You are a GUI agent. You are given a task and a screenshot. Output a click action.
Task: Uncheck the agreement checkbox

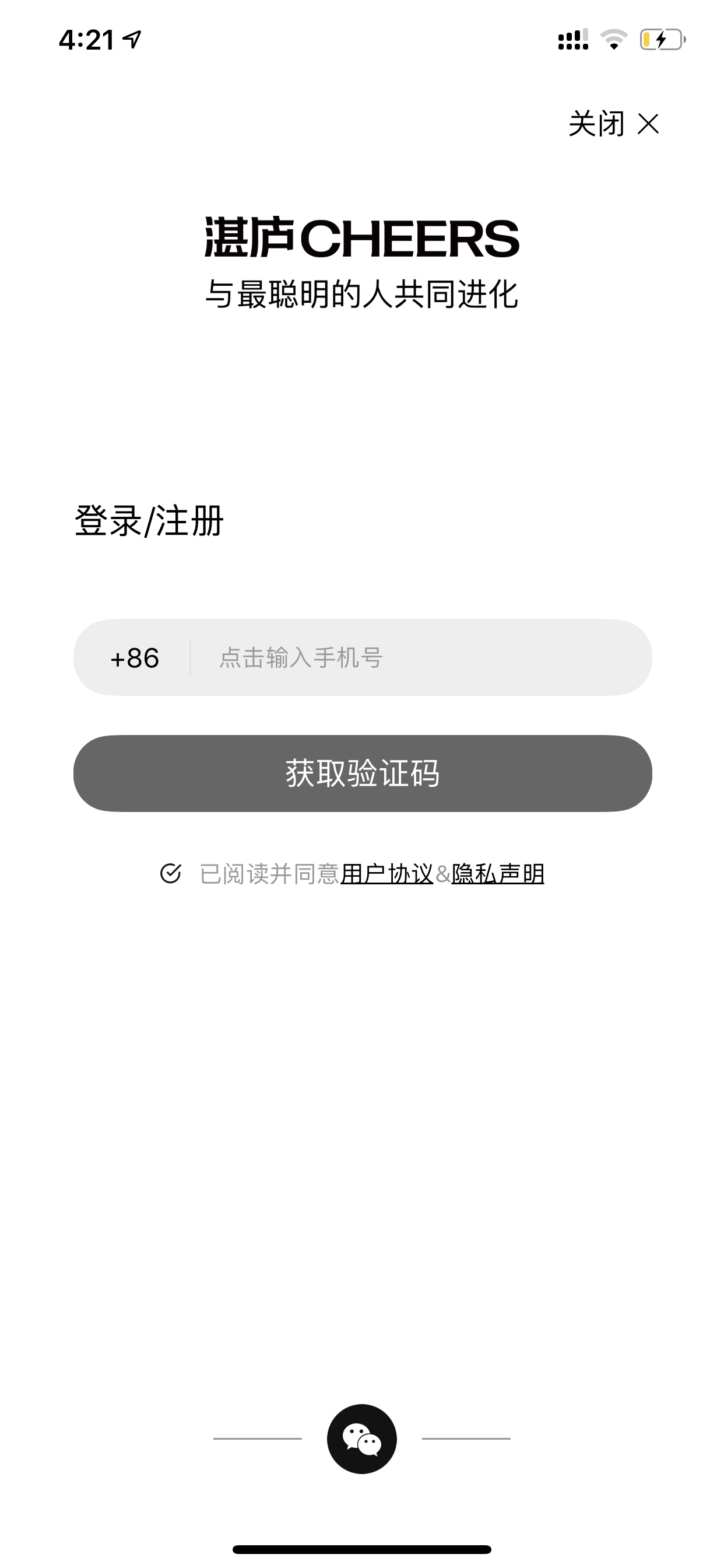click(x=170, y=873)
